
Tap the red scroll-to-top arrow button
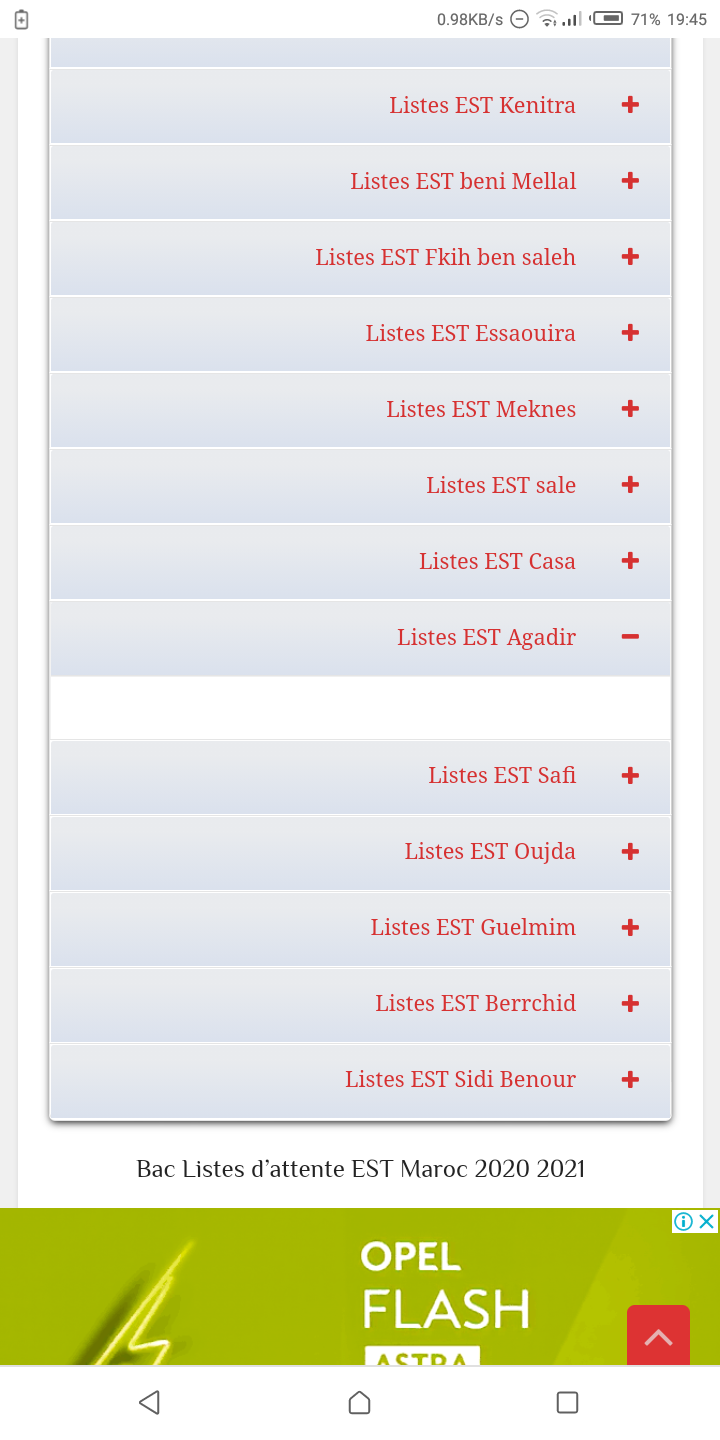click(x=658, y=1336)
